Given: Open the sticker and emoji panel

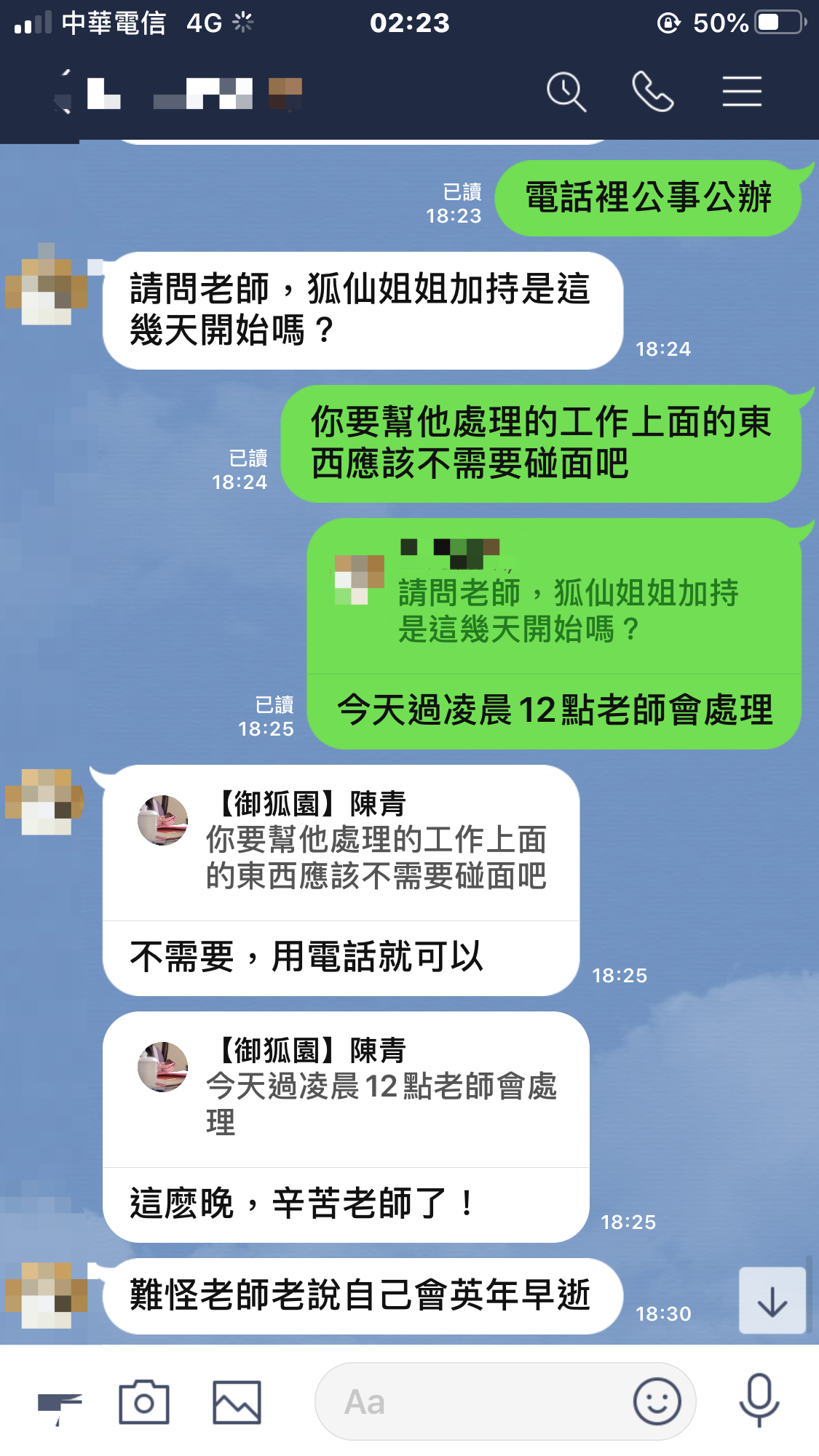Looking at the screenshot, I should tap(657, 1401).
